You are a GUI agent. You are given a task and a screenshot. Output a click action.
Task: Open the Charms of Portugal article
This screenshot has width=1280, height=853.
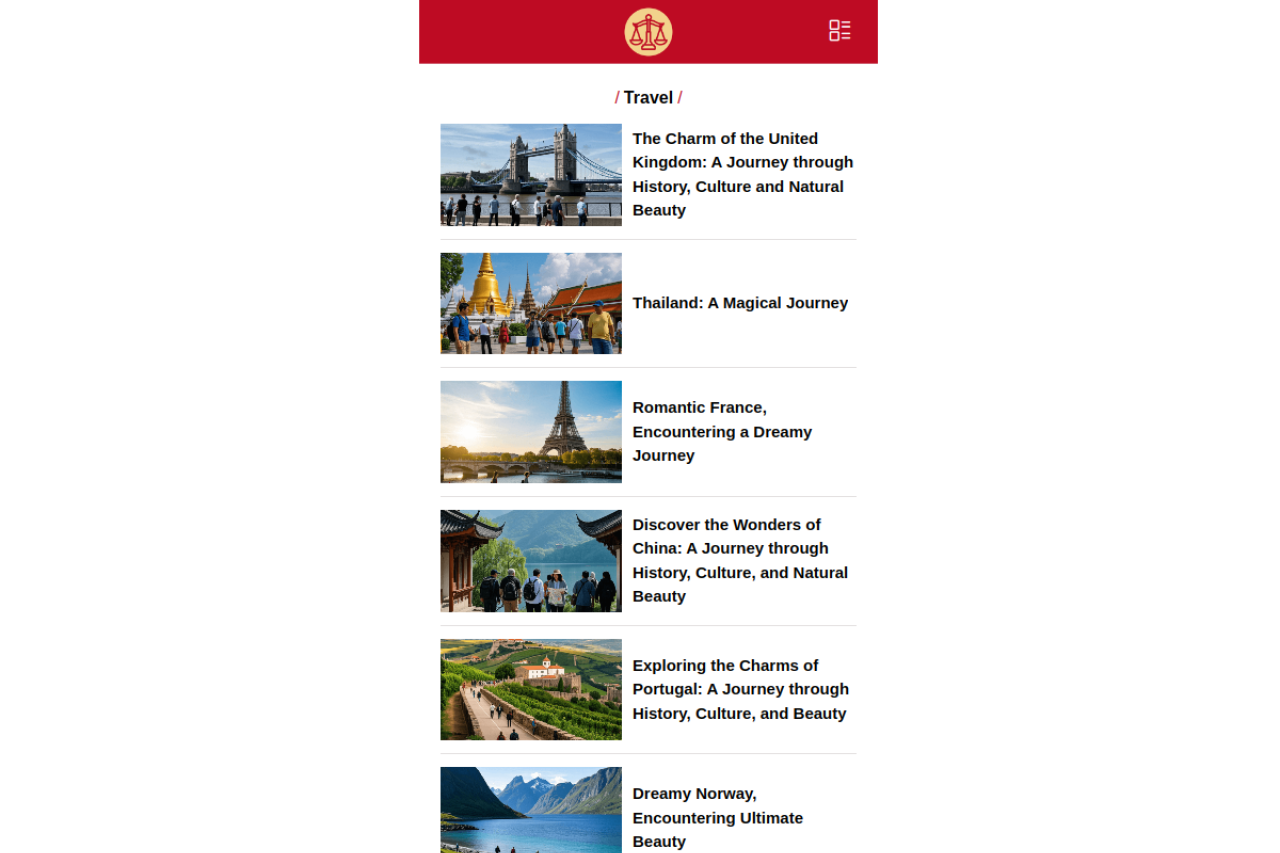pos(740,689)
